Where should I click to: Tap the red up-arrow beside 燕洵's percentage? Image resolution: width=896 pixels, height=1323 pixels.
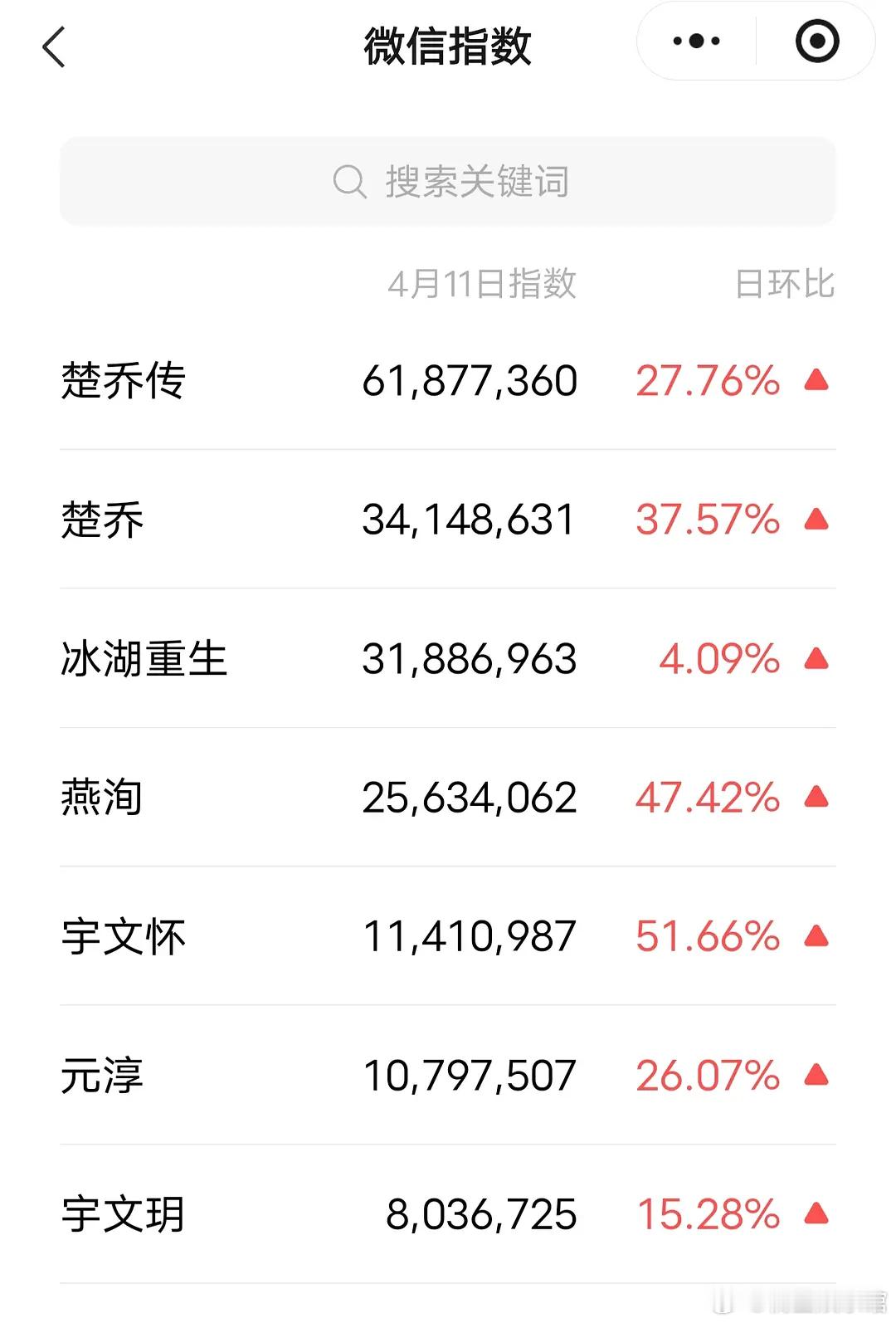pos(816,798)
